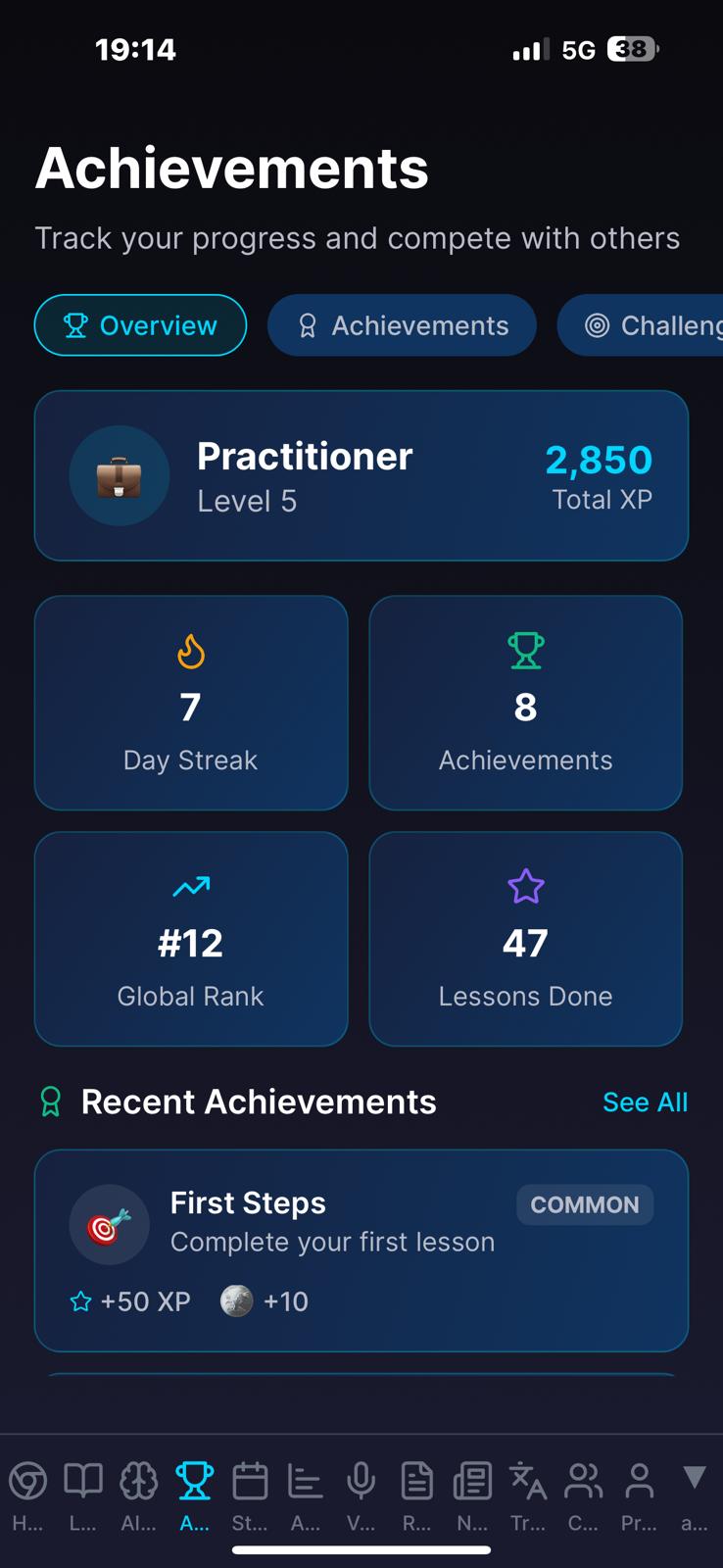Select the Overview tab
This screenshot has width=723, height=1568.
[140, 325]
